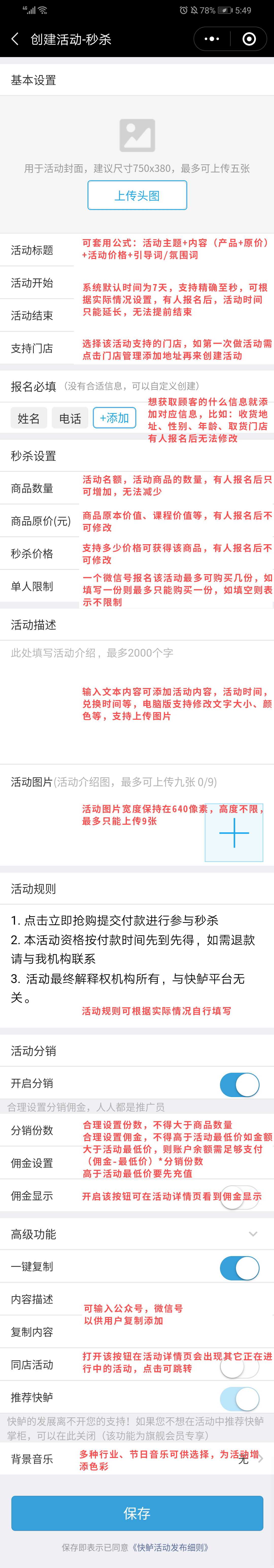Select the 姓名 signup field chip
This screenshot has height=1568, width=274.
coord(29,418)
